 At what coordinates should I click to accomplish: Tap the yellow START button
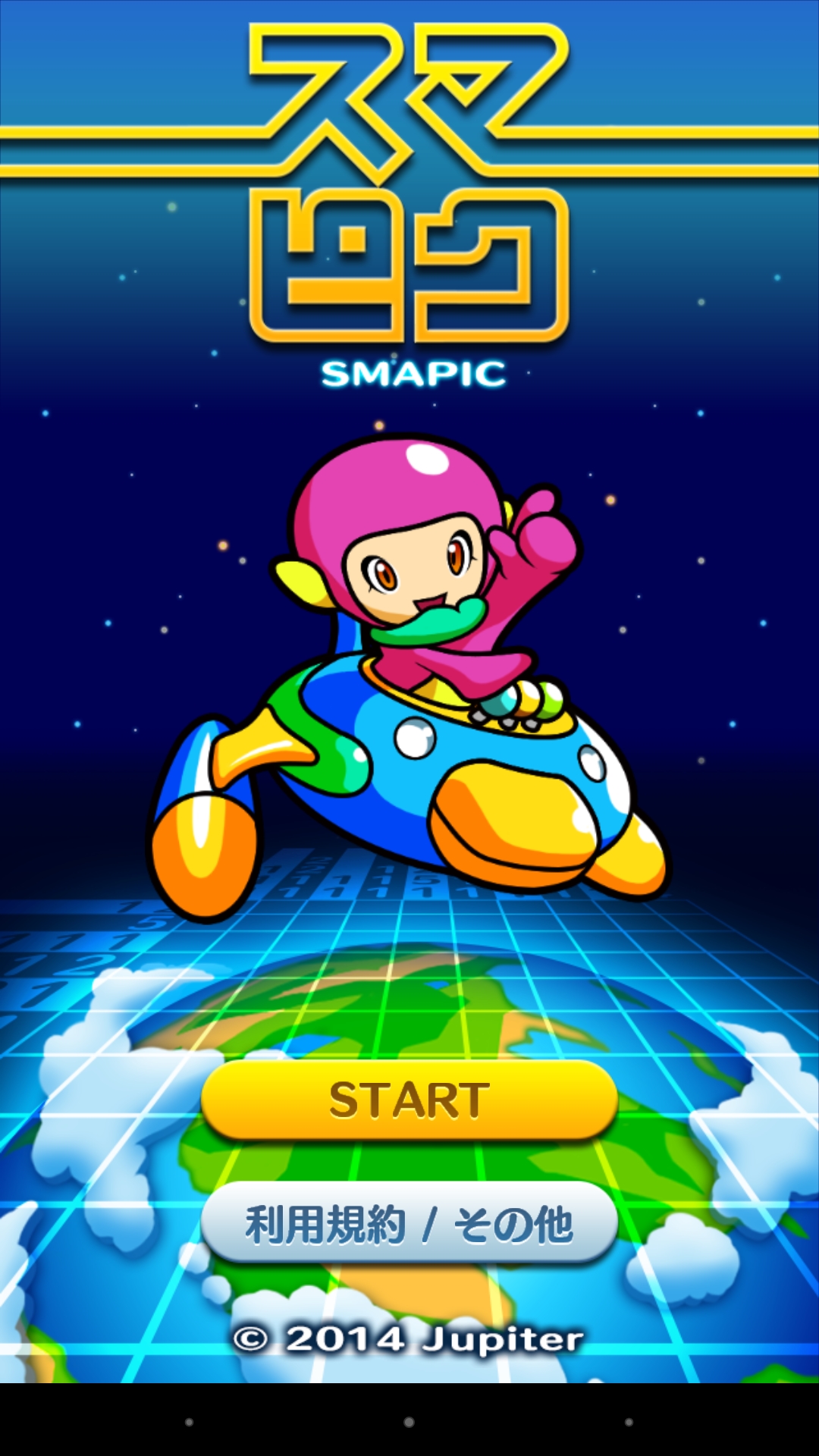click(409, 1100)
